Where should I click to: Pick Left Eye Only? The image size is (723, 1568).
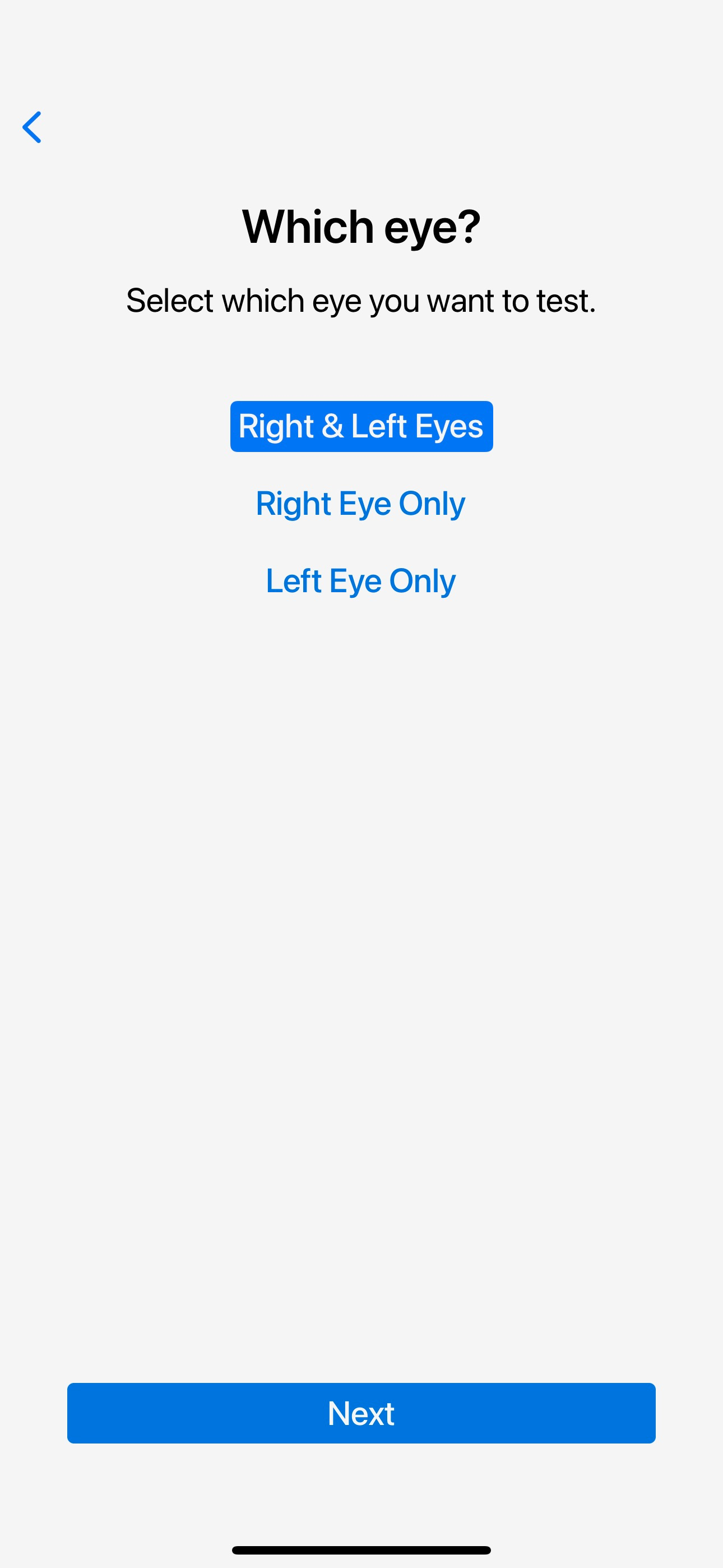tap(361, 582)
